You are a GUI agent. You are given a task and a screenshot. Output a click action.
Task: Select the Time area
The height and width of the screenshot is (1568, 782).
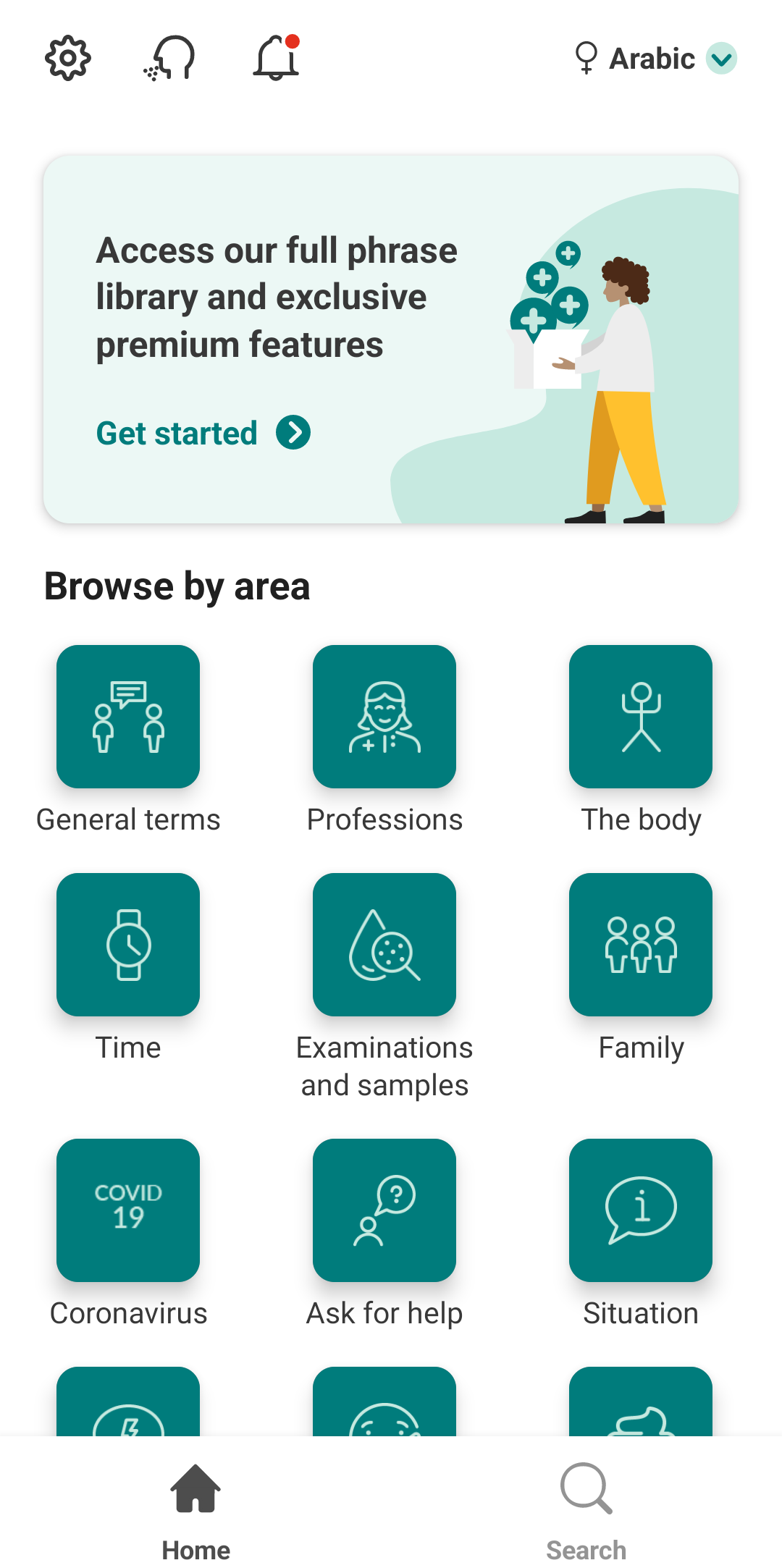tap(128, 945)
